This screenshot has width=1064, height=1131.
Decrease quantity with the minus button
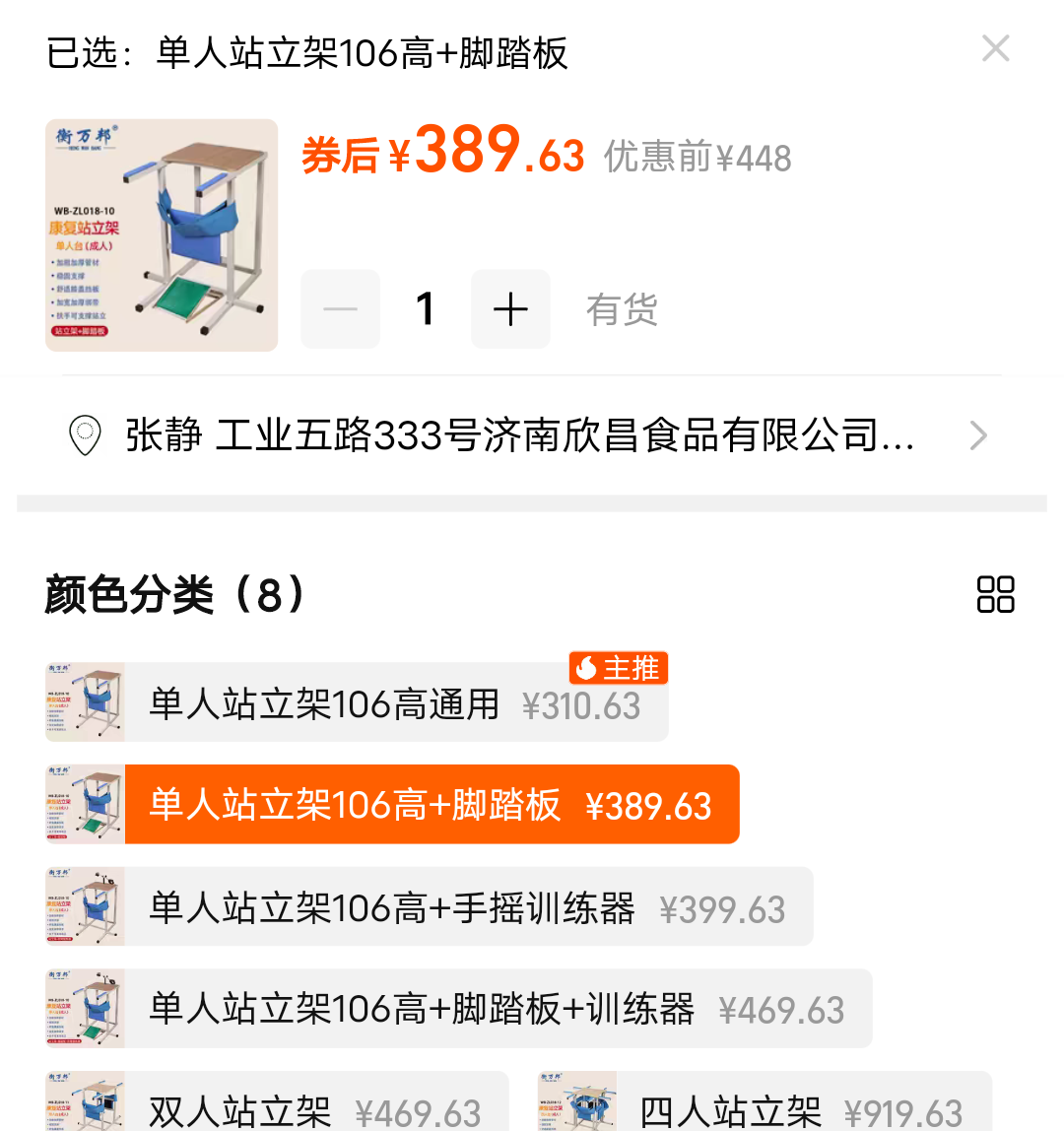tap(340, 309)
